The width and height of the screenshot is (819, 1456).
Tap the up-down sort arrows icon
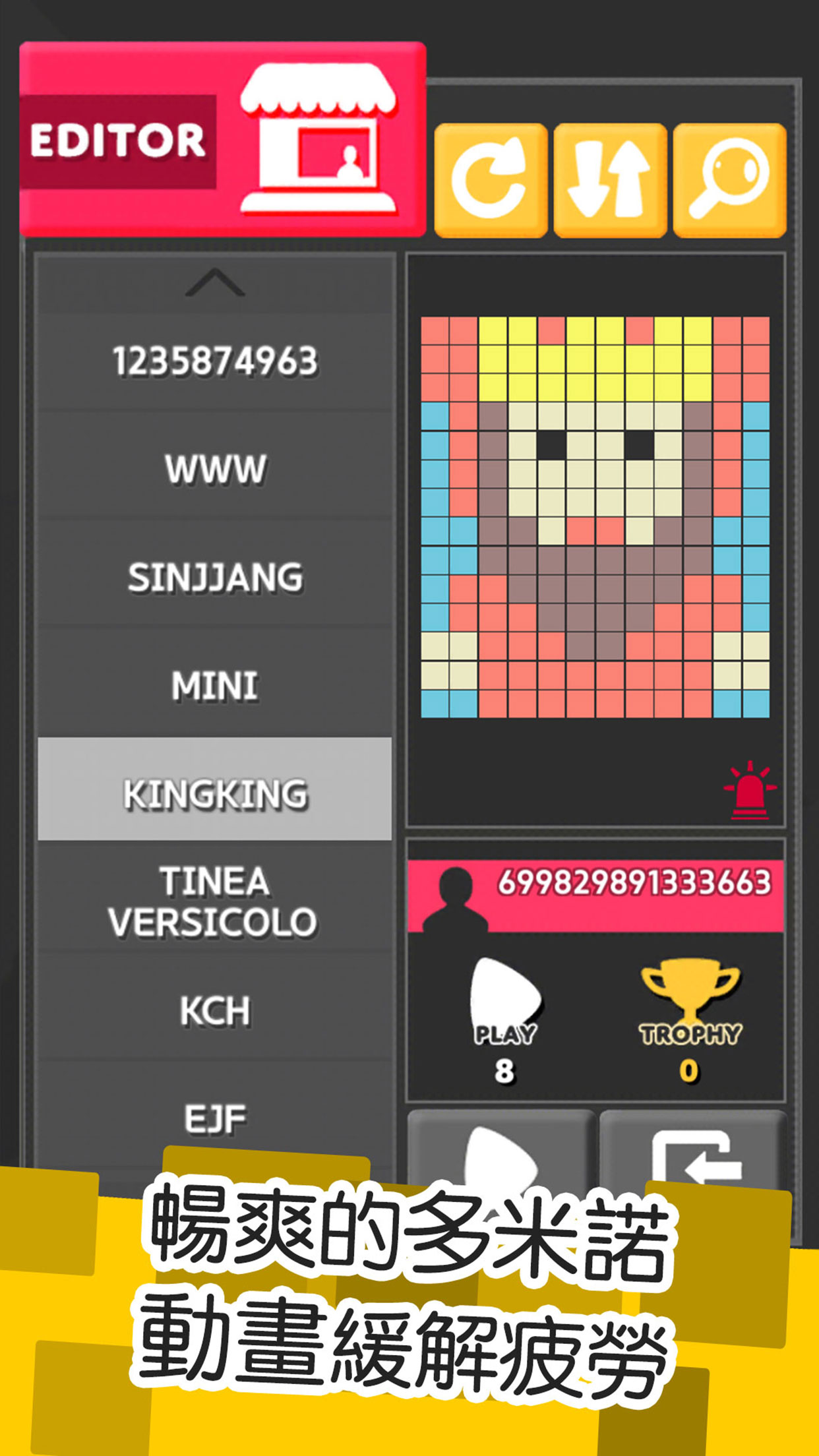point(610,180)
